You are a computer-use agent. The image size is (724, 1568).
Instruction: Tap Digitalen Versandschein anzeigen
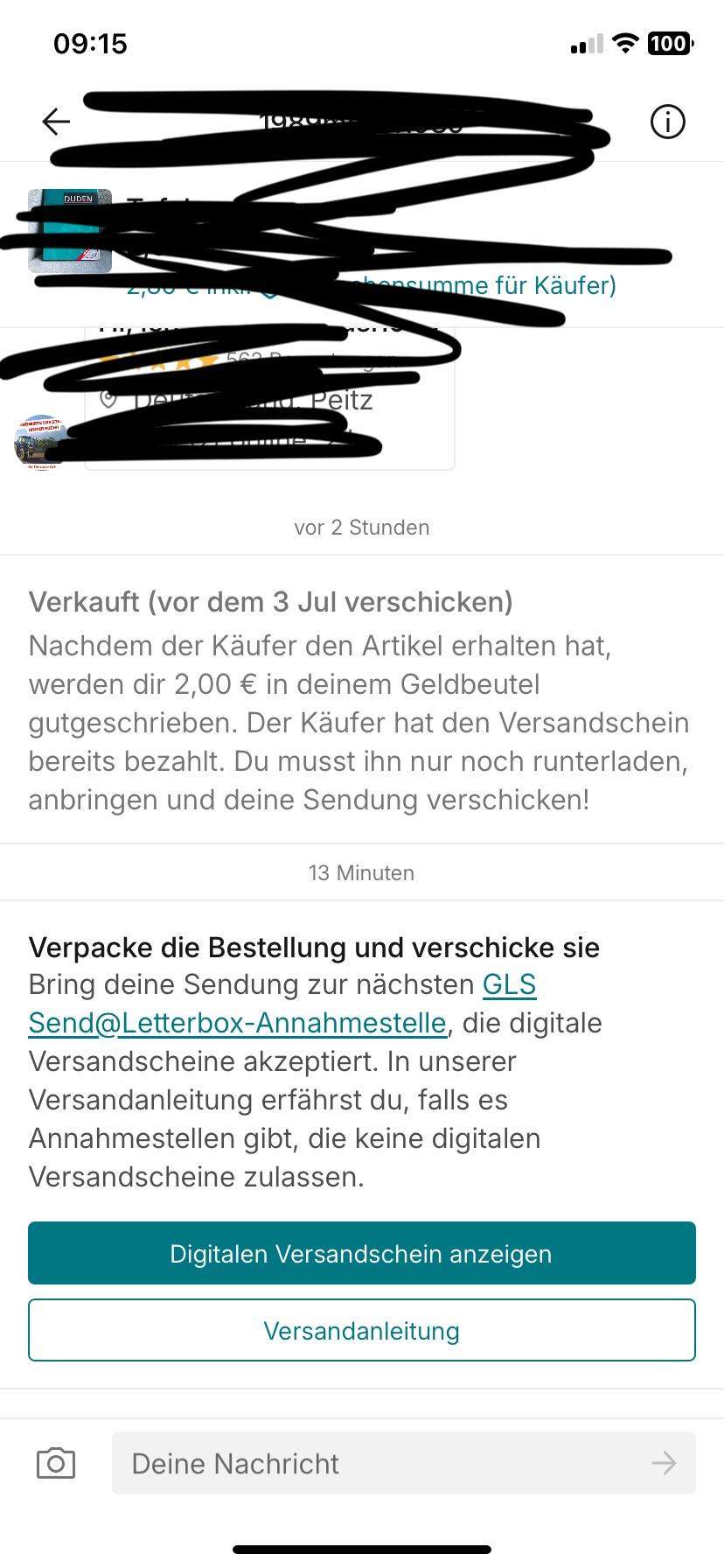pos(362,1253)
